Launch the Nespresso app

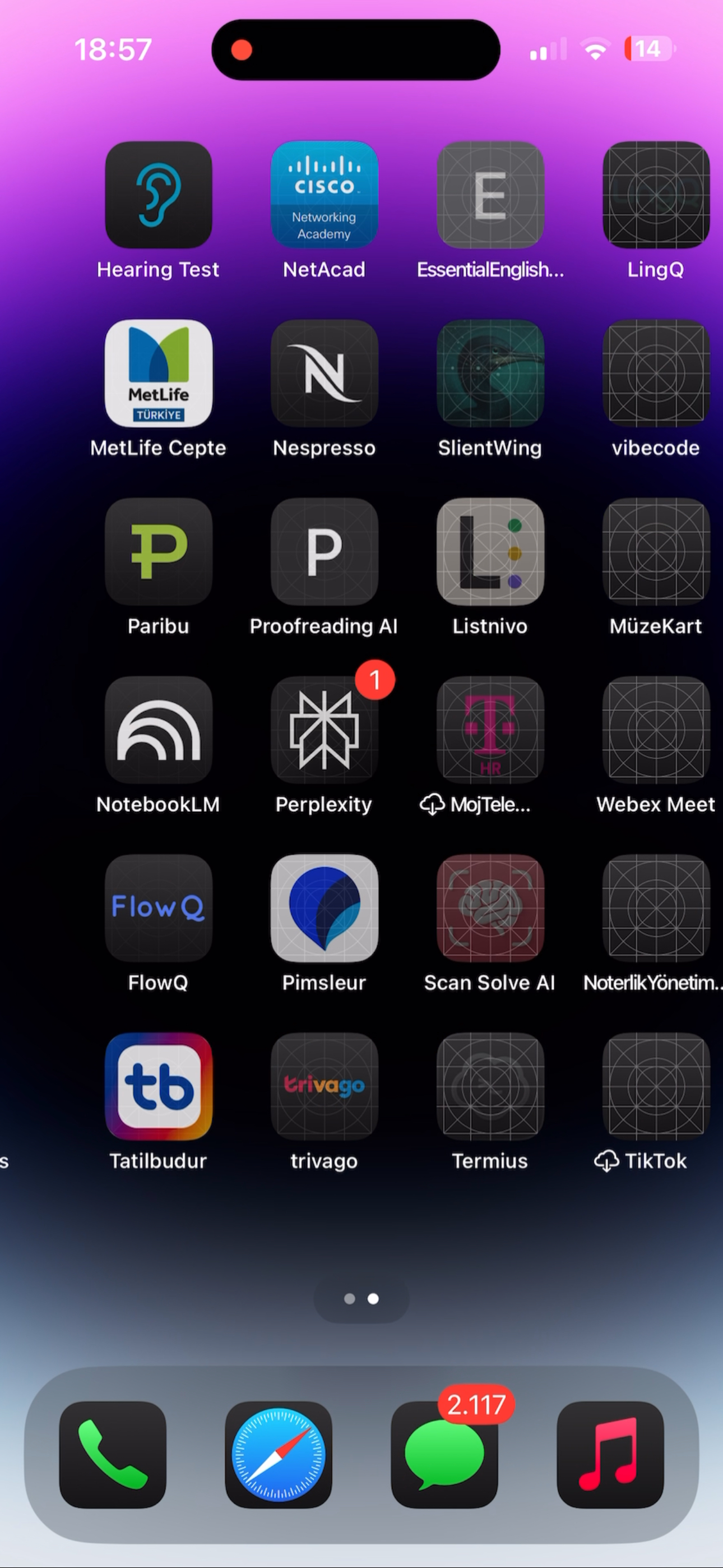[x=324, y=373]
